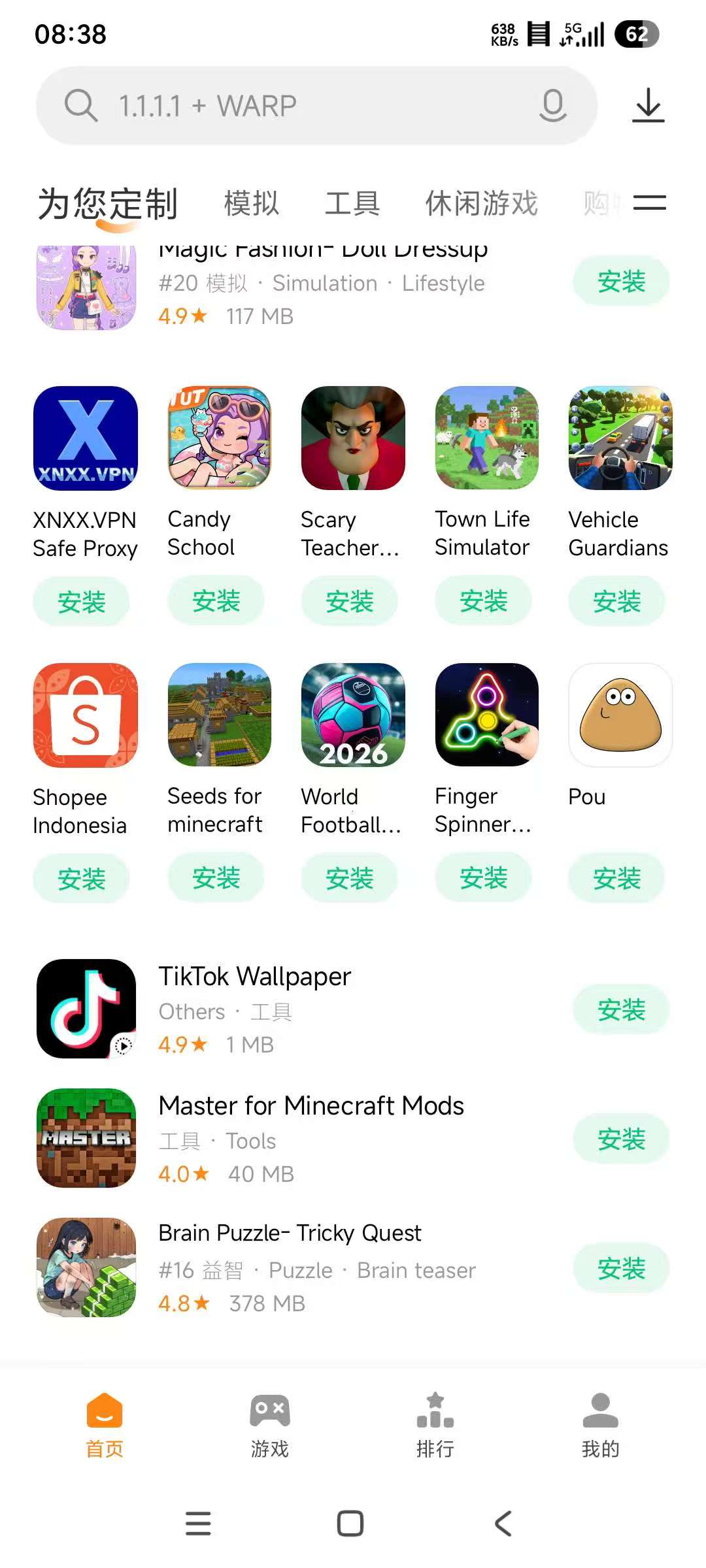706x1568 pixels.
Task: Start voice search with the microphone icon
Action: pyautogui.click(x=552, y=105)
